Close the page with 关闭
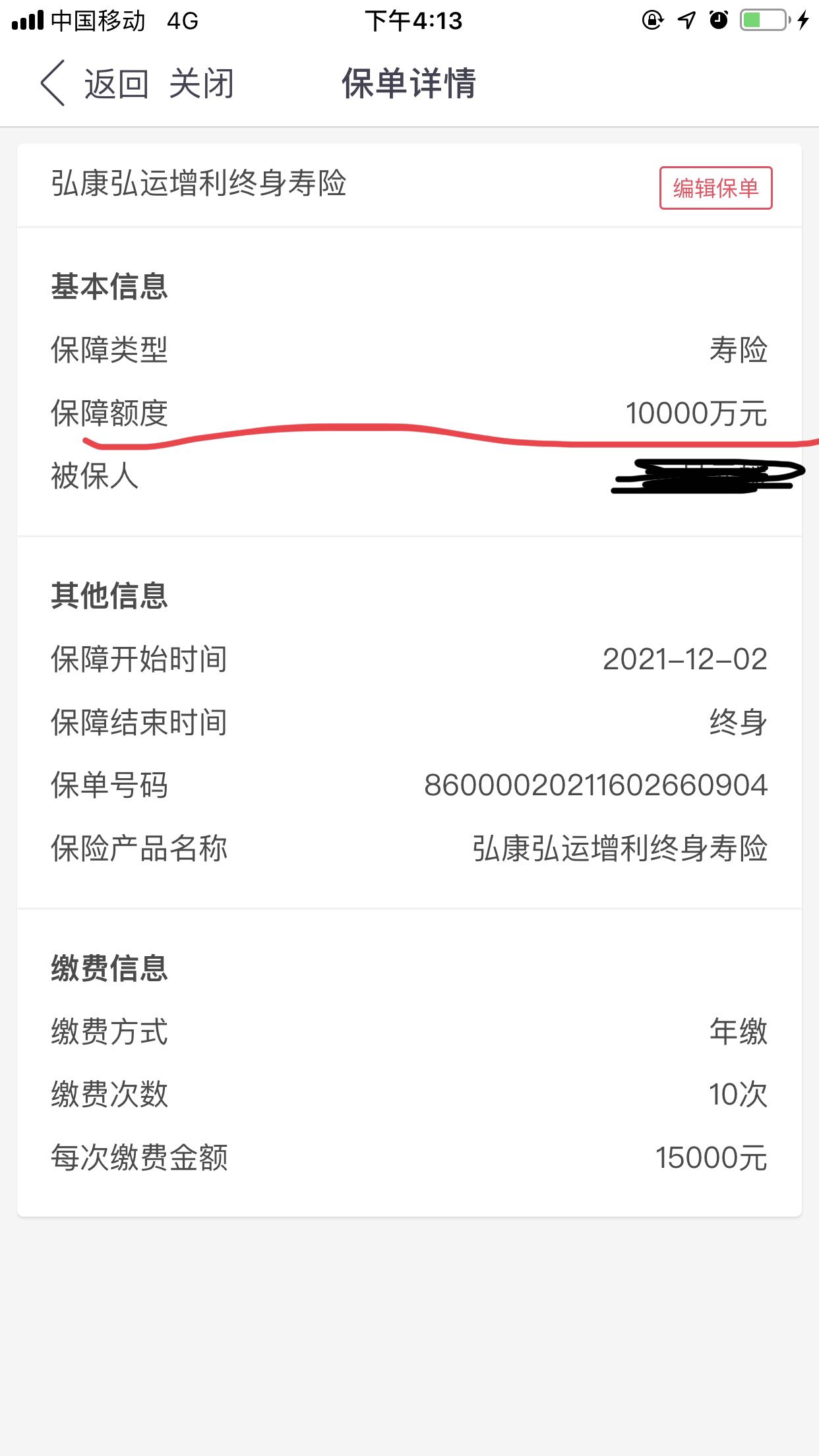819x1456 pixels. tap(202, 84)
